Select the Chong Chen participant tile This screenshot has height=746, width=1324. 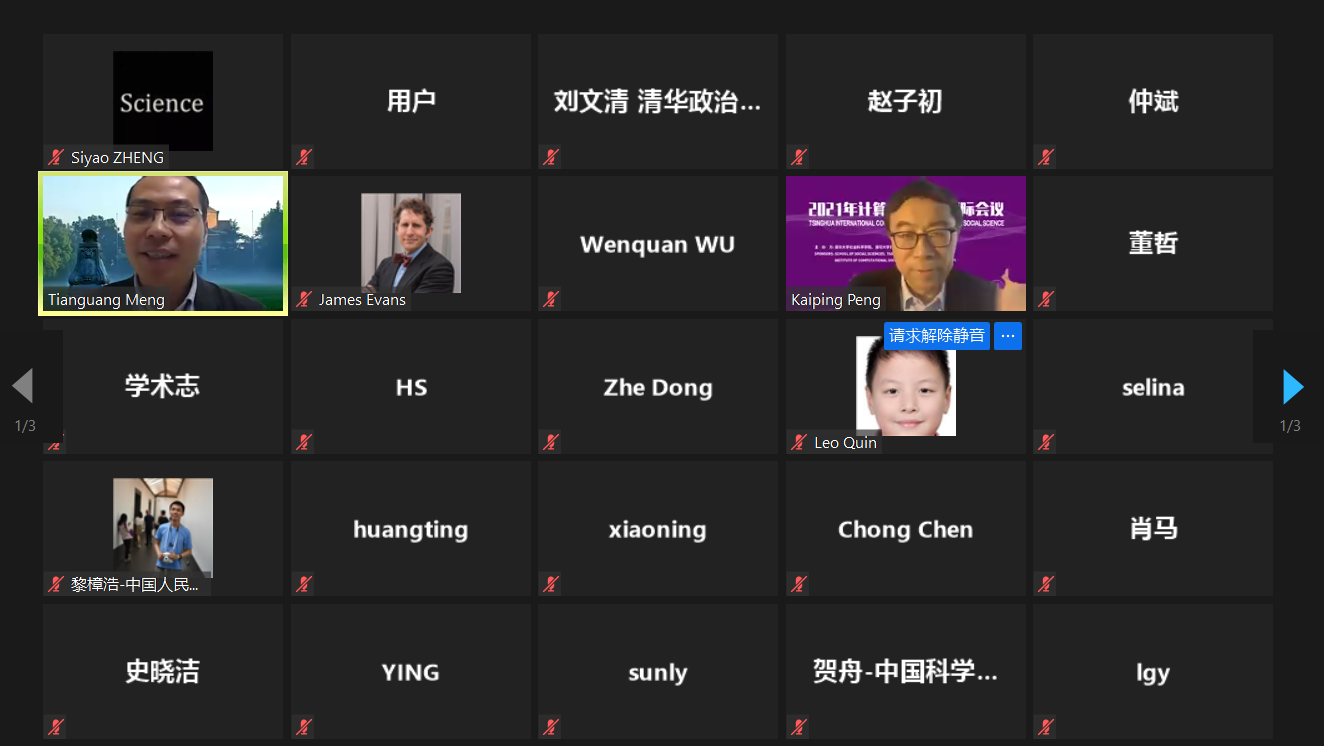click(905, 529)
